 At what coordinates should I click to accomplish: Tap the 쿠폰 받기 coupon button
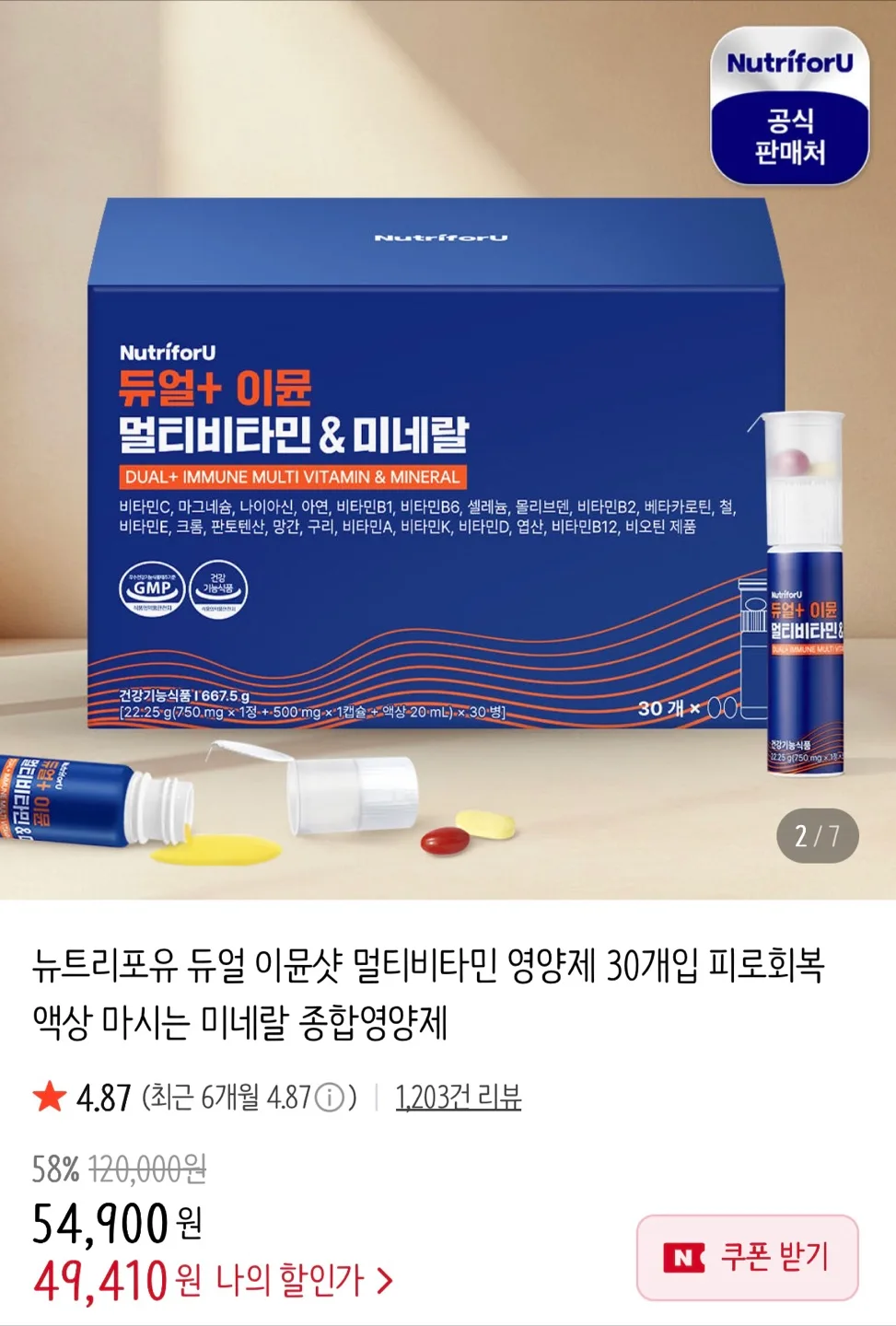click(747, 1257)
